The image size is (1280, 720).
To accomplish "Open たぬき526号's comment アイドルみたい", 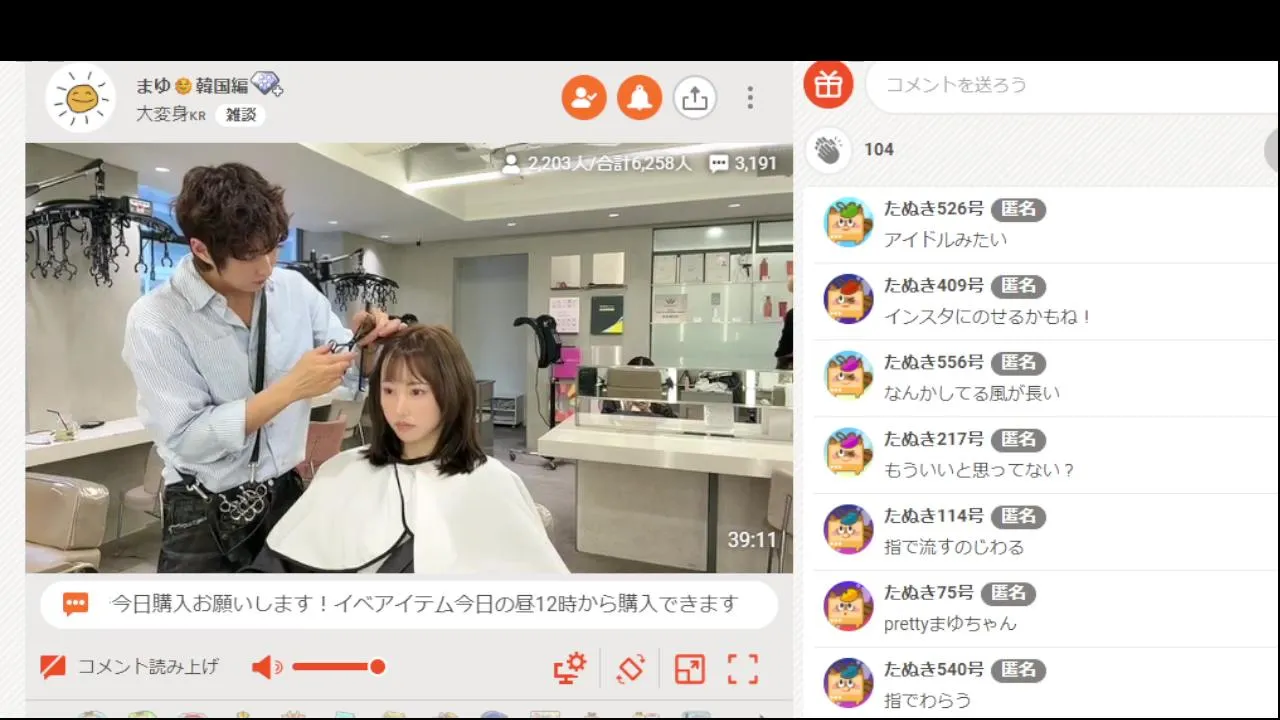I will [x=945, y=240].
